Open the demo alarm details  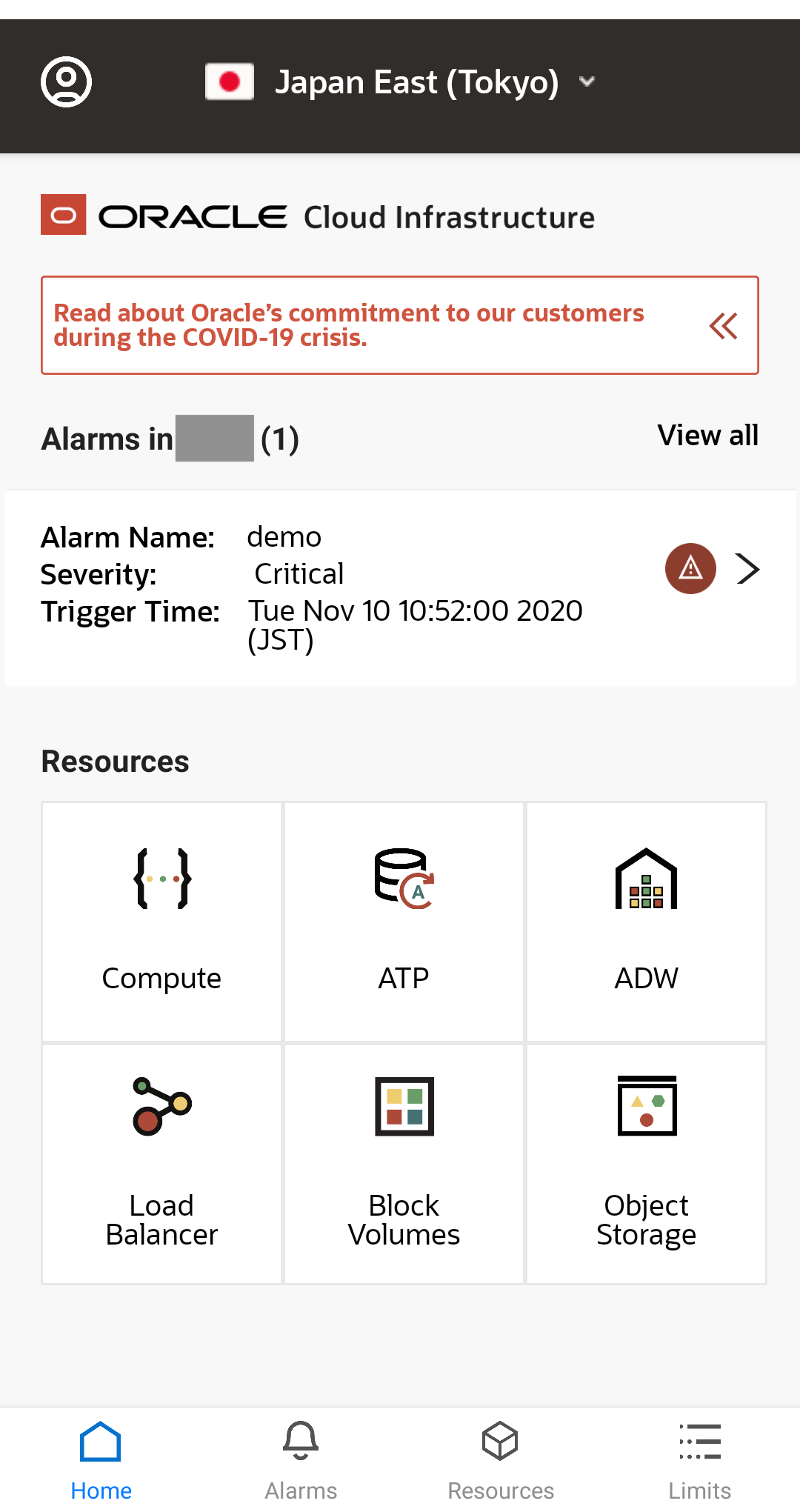(400, 588)
